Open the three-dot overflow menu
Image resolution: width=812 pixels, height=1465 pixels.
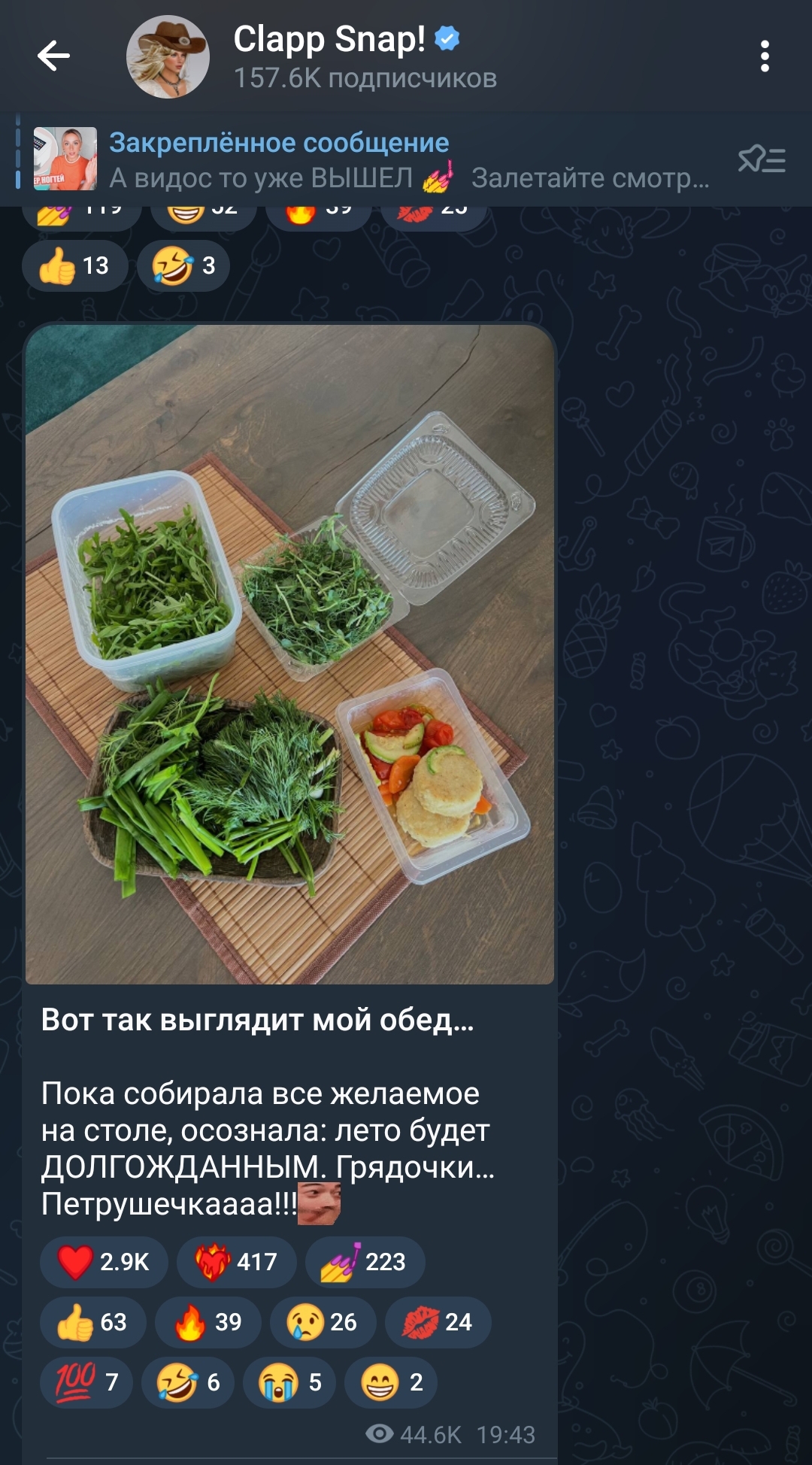coord(764,56)
